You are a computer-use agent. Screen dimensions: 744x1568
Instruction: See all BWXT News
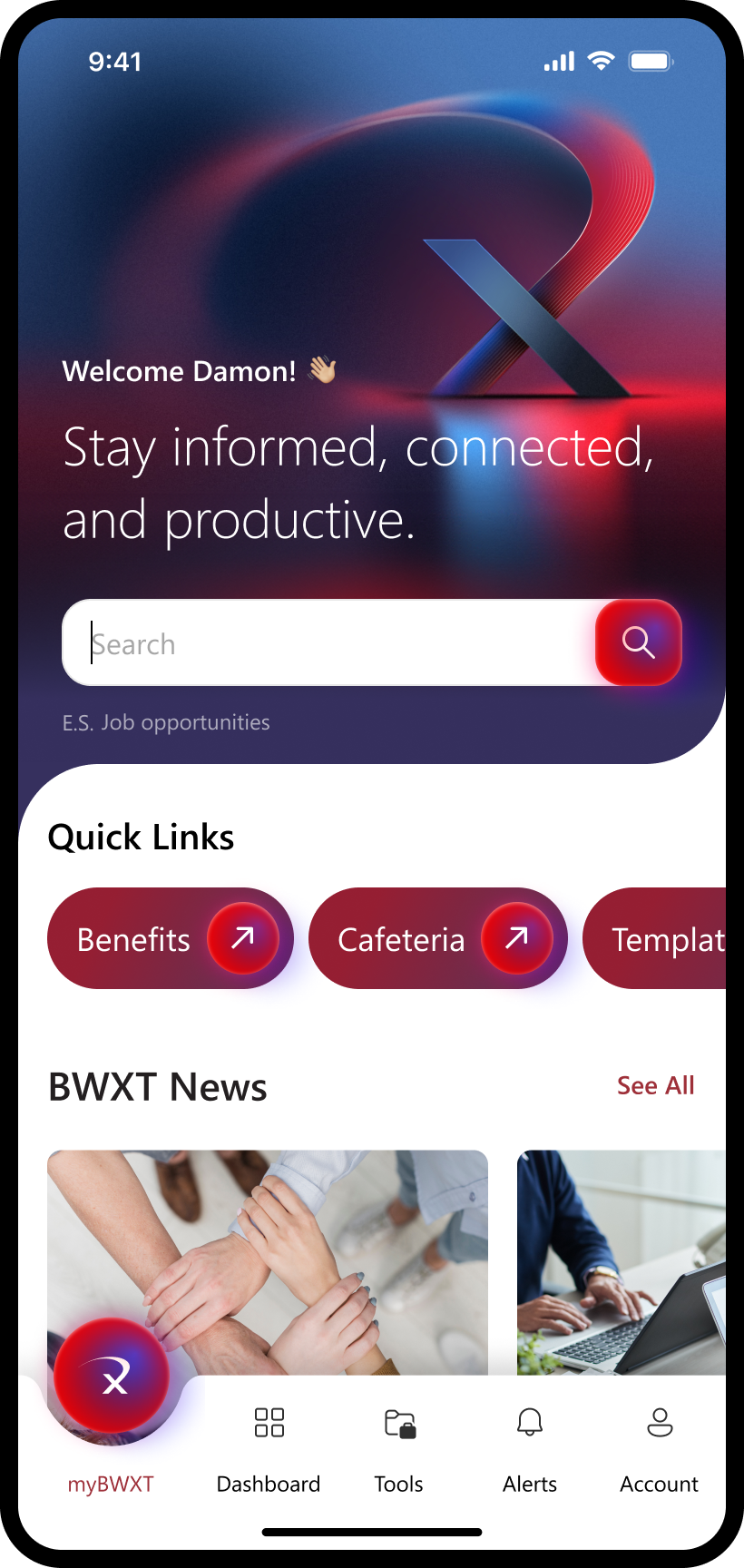click(x=655, y=1085)
